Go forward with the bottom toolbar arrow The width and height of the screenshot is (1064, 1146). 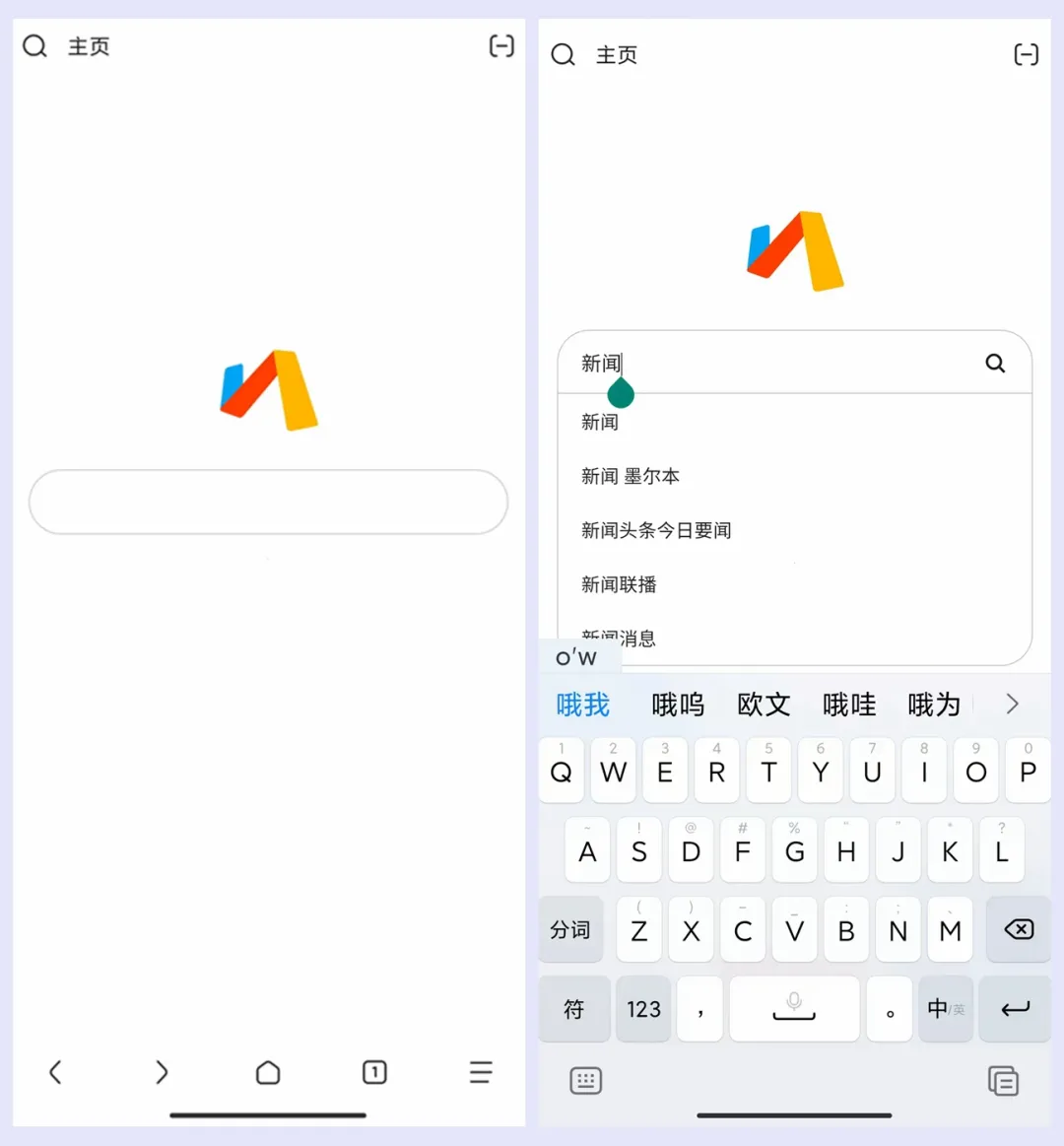[162, 1072]
